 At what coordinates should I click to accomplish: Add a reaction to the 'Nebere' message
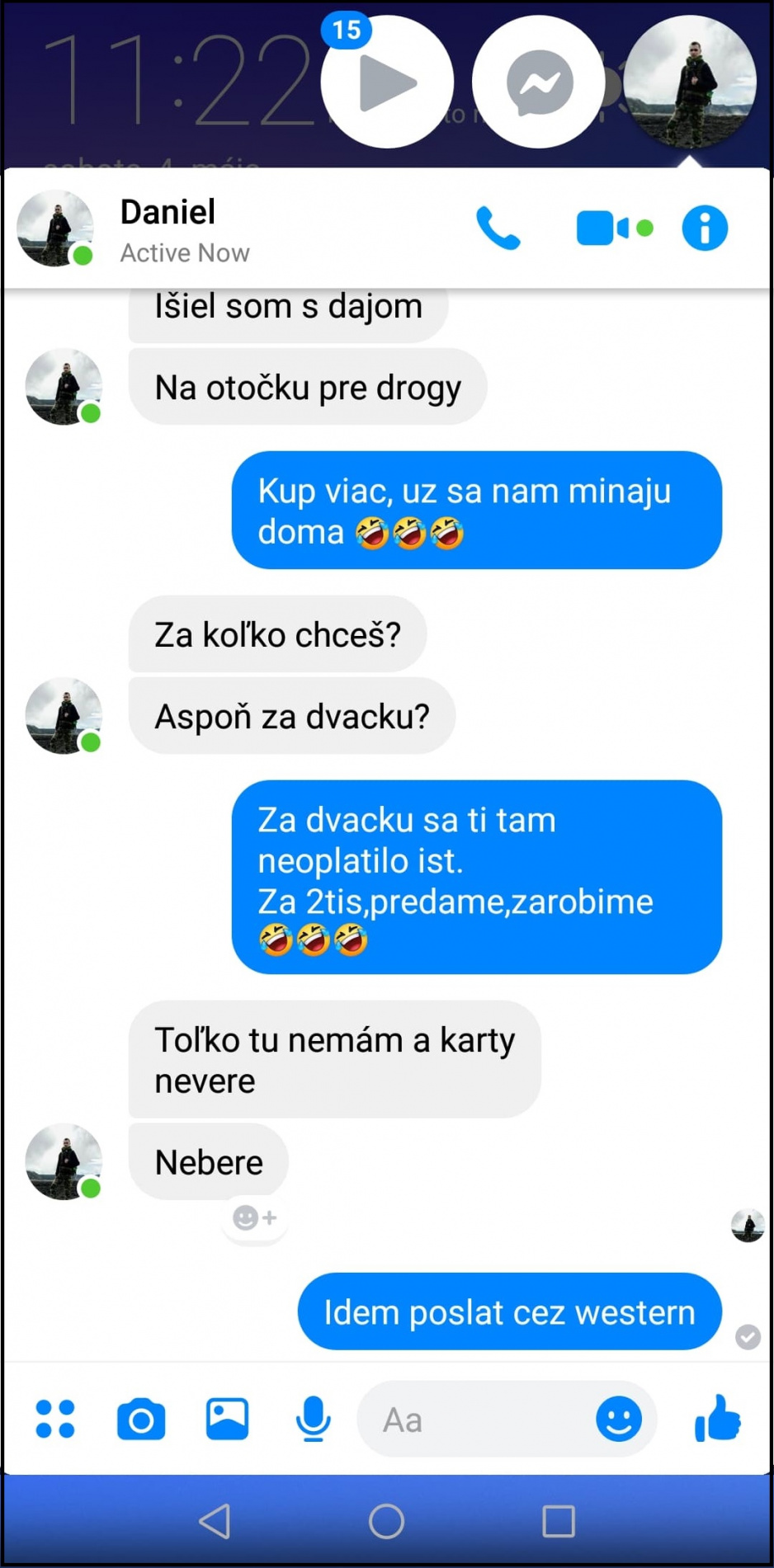[x=254, y=1217]
